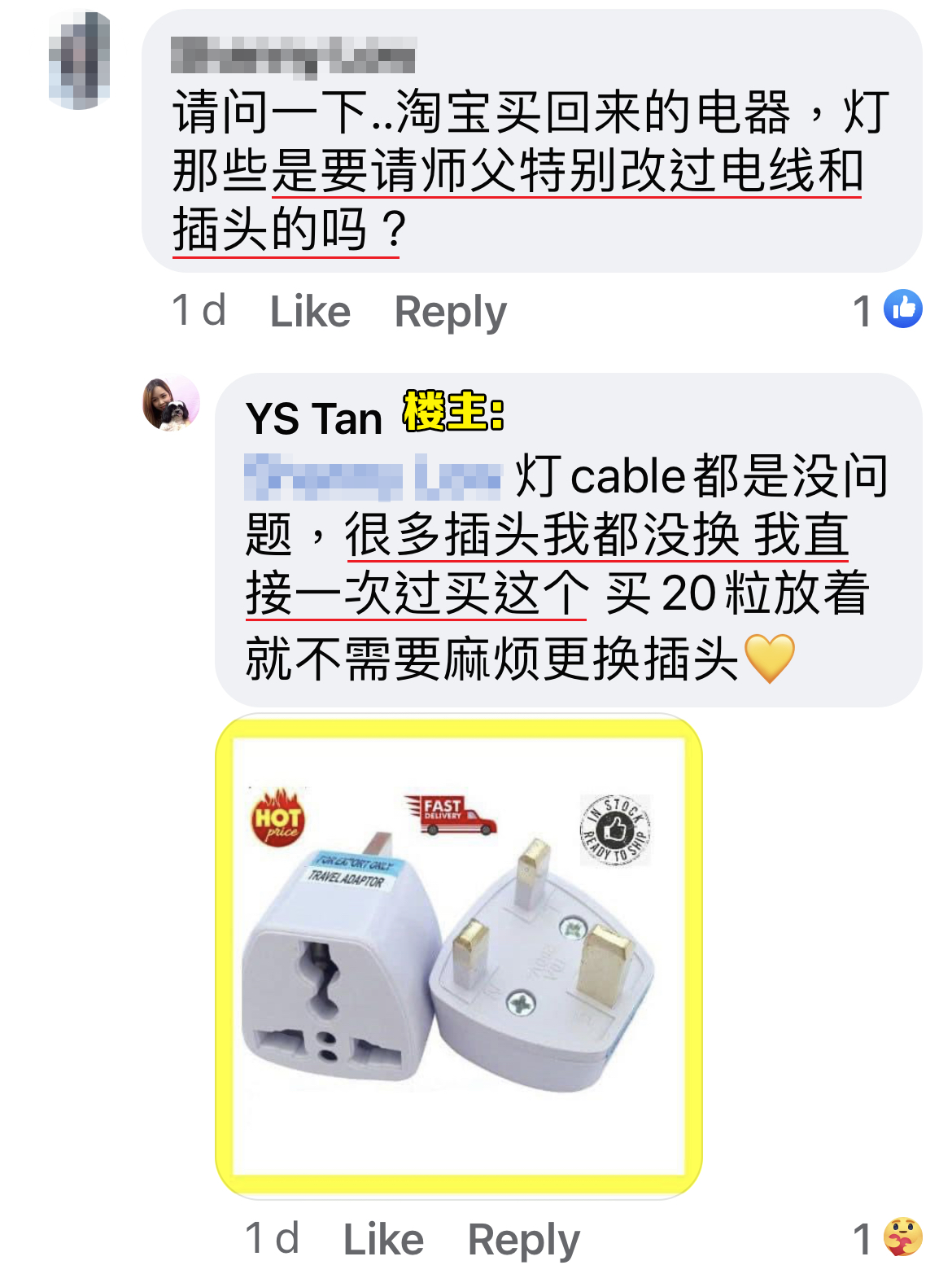This screenshot has height=1274, width=952.
Task: Reply to YS Tan's comment
Action: (x=523, y=1240)
